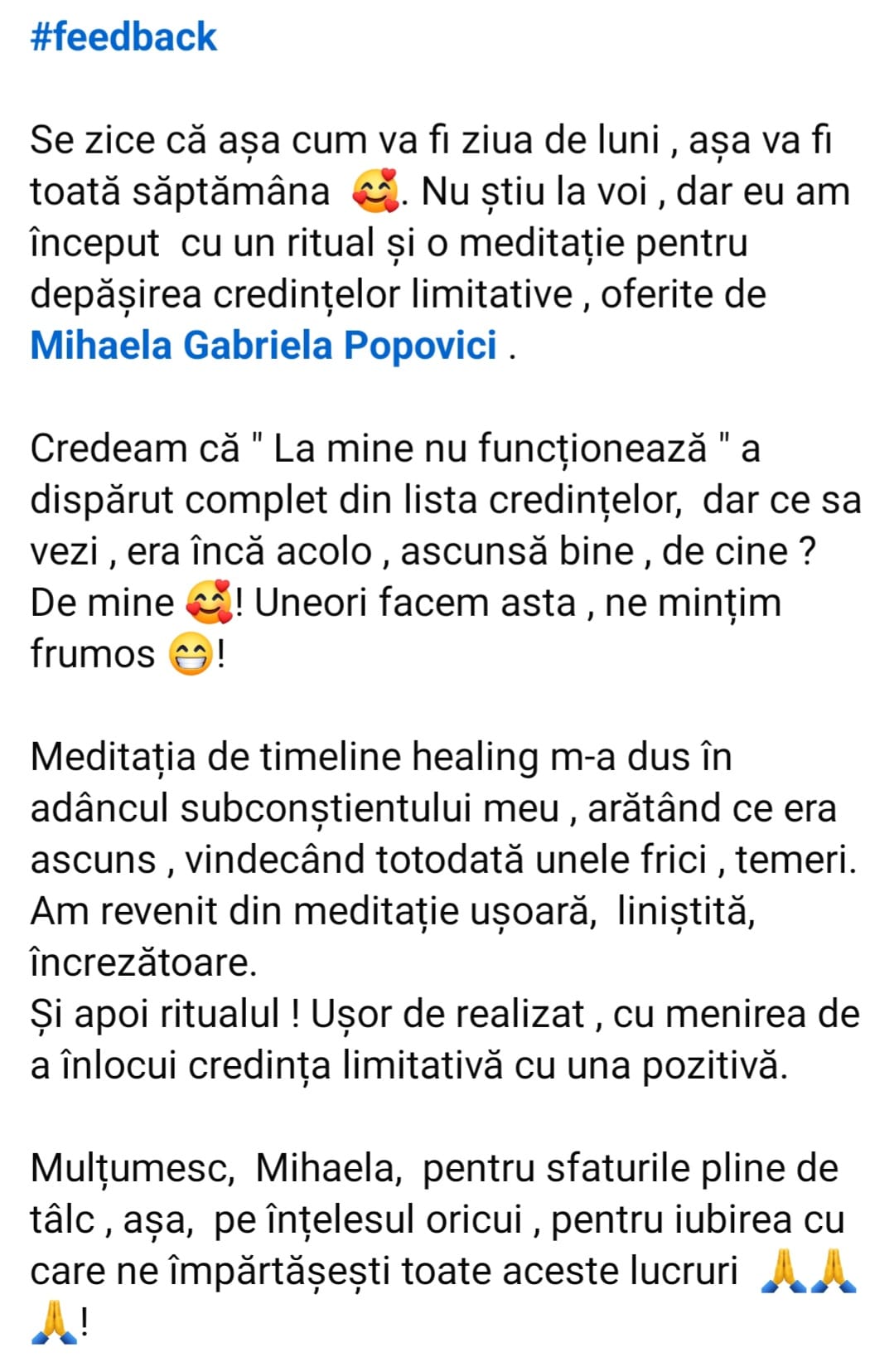This screenshot has width=894, height=1372.
Task: Open the #feedback hashtag link
Action: click(x=123, y=37)
